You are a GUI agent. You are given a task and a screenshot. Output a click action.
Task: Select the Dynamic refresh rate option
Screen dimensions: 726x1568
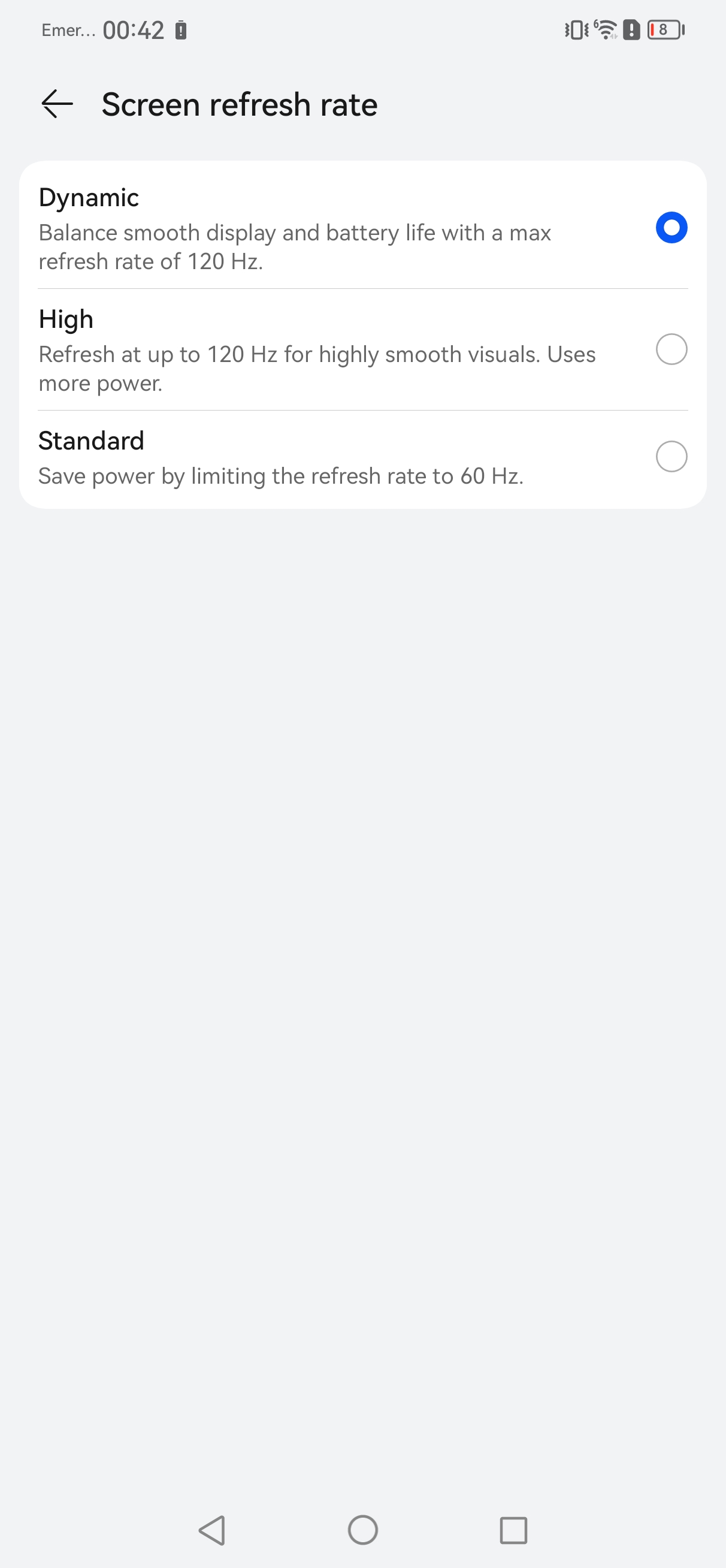pyautogui.click(x=671, y=228)
